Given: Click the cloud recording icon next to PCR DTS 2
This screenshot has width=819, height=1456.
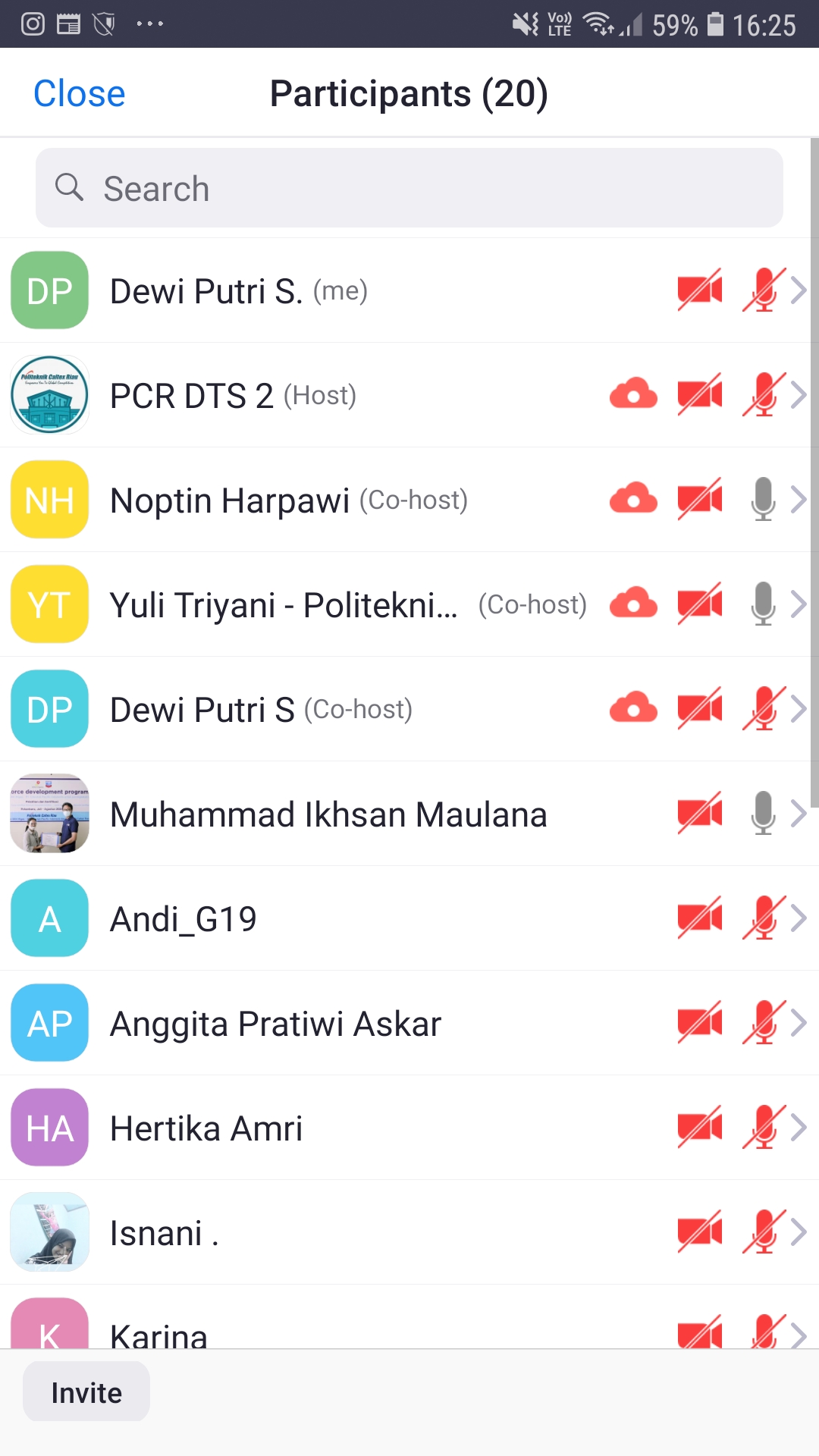Looking at the screenshot, I should coord(633,394).
